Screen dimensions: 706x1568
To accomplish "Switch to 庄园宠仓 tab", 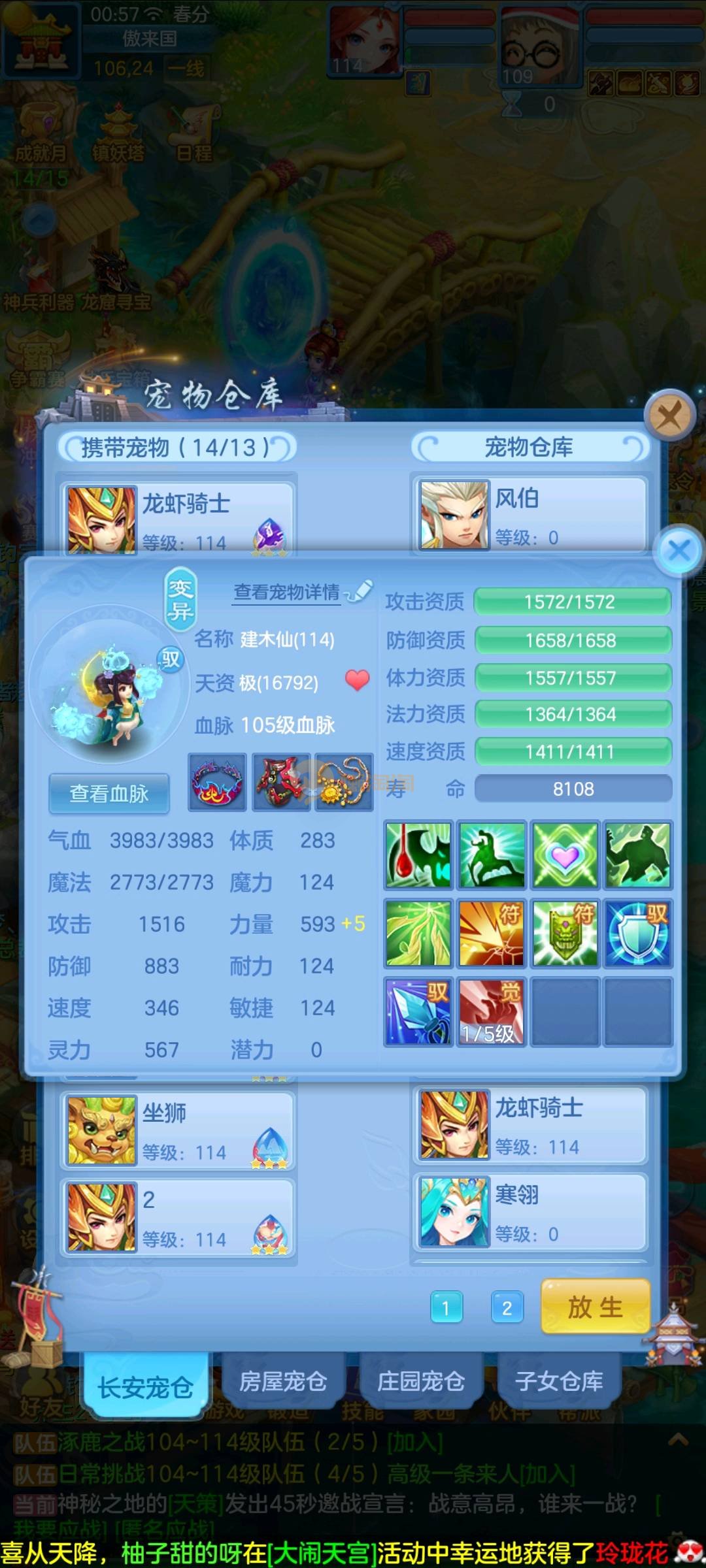I will point(420,1381).
